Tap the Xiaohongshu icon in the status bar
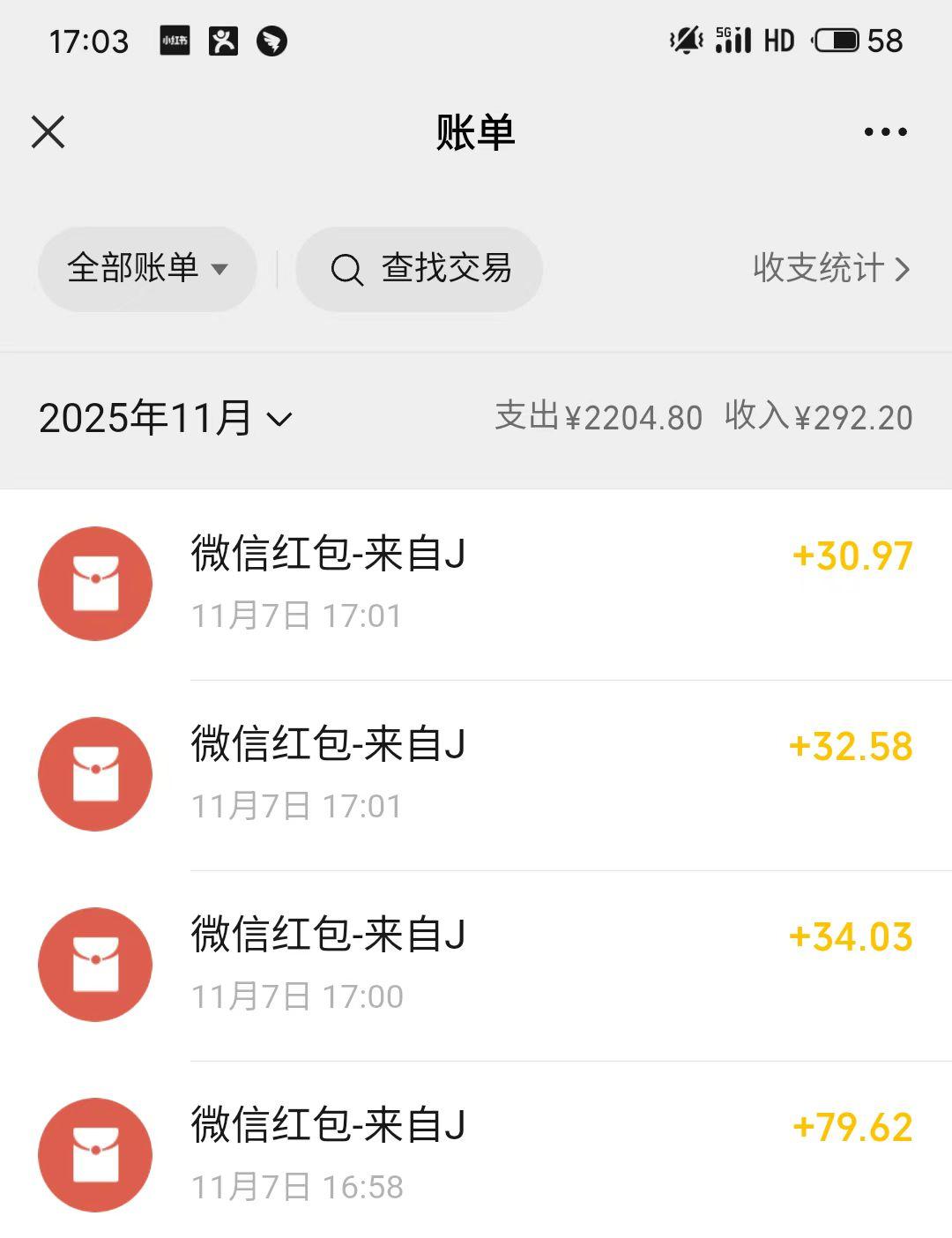952x1238 pixels. (174, 41)
